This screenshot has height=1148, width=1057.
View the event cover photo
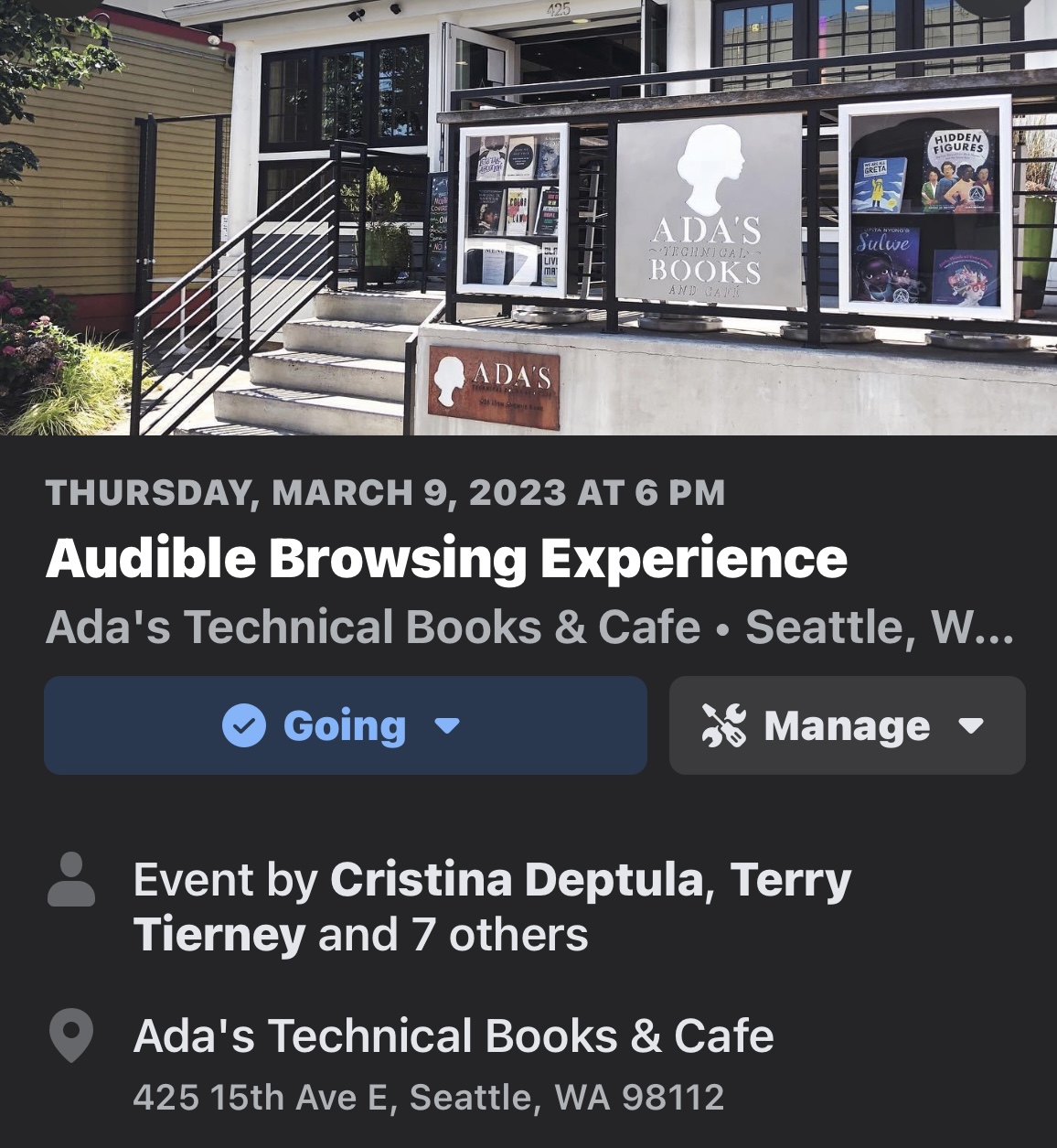coord(528,217)
